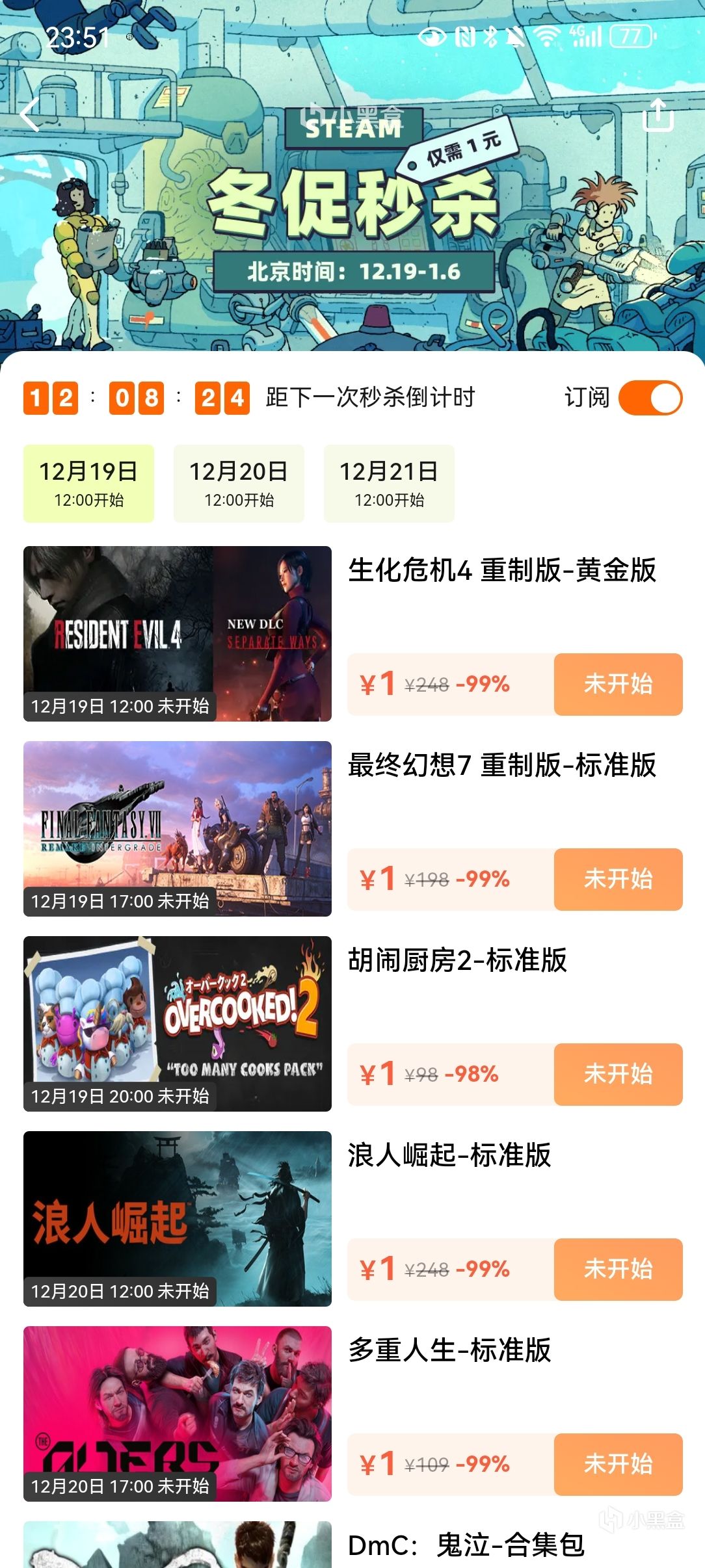Open the 多重人生 game image
This screenshot has width=705, height=1568.
click(x=178, y=1413)
